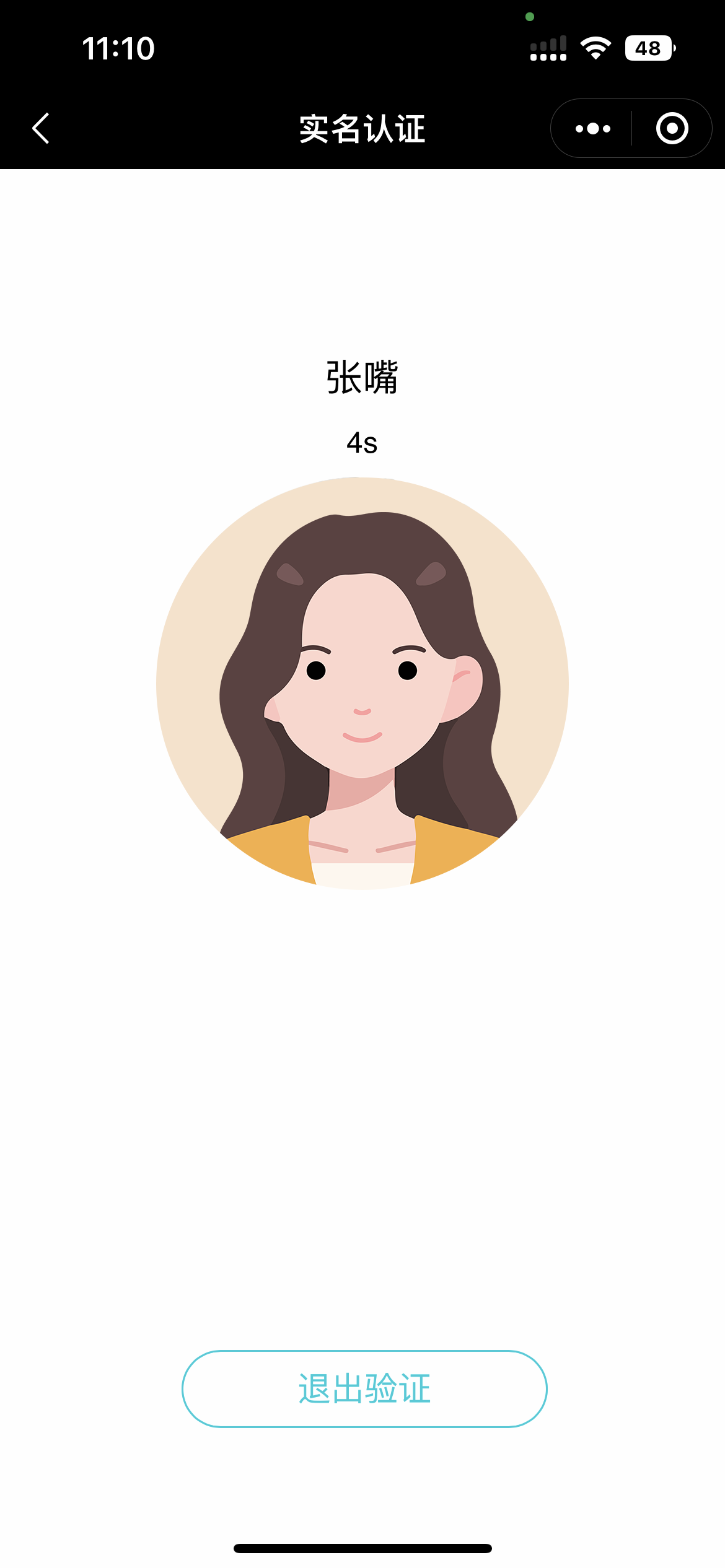Close the mini program via the circle icon
725x1568 pixels.
point(672,129)
